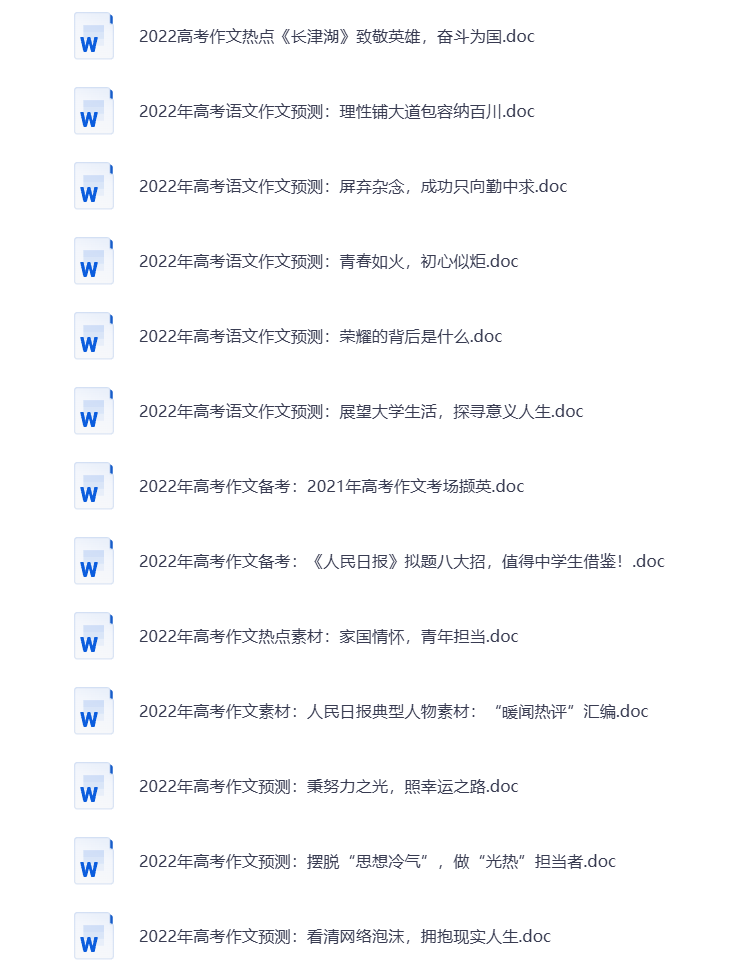Click the 青春如火，初心似炬 file name
This screenshot has height=973, width=748.
[x=327, y=260]
